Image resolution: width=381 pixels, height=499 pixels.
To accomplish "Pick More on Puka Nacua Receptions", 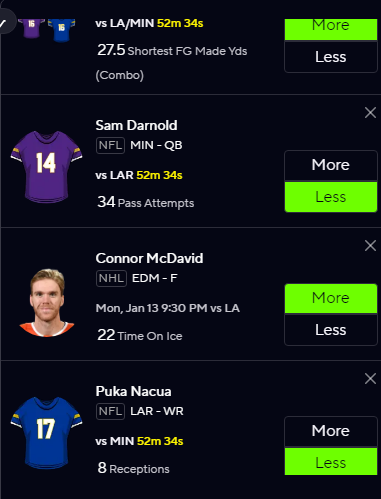I will (x=331, y=431).
